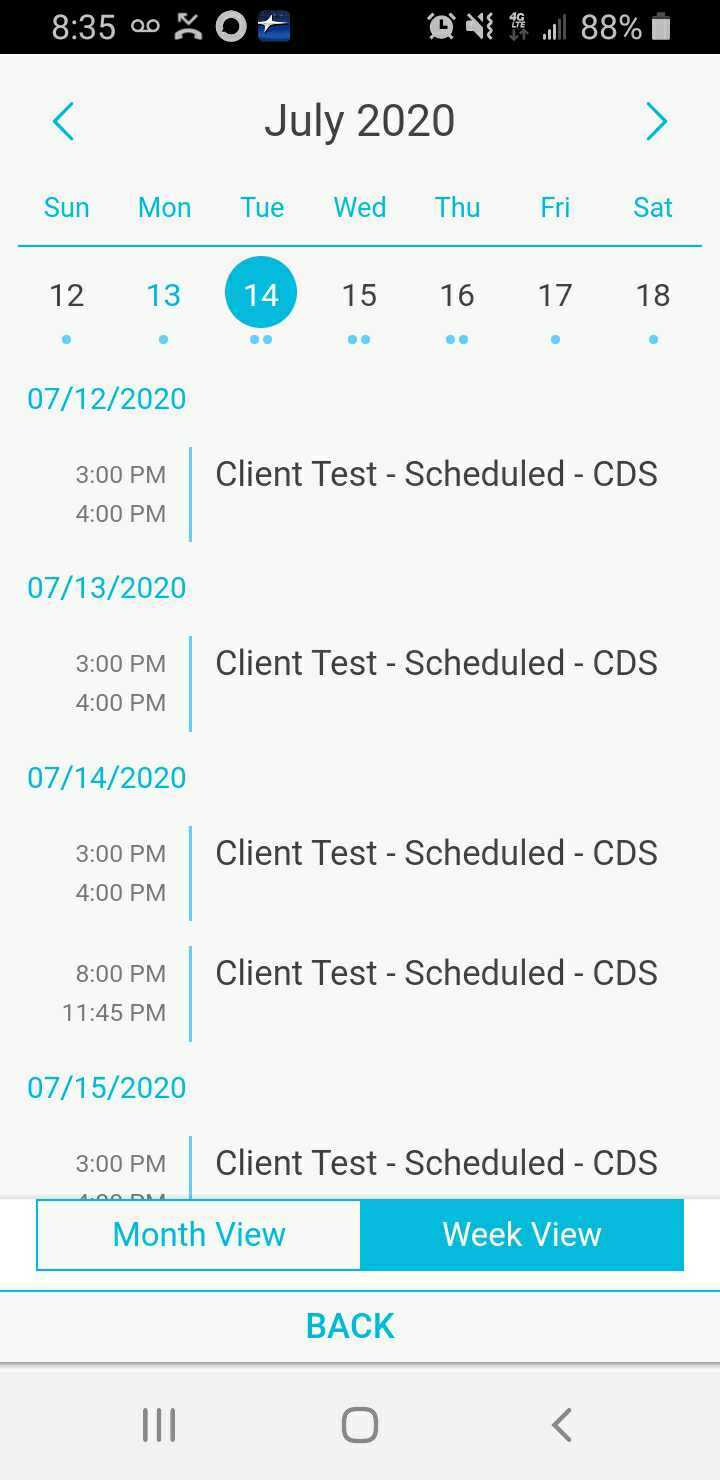Viewport: 720px width, 1480px height.
Task: Open the 07/12/2020 3:00 PM appointment
Action: 436,475
